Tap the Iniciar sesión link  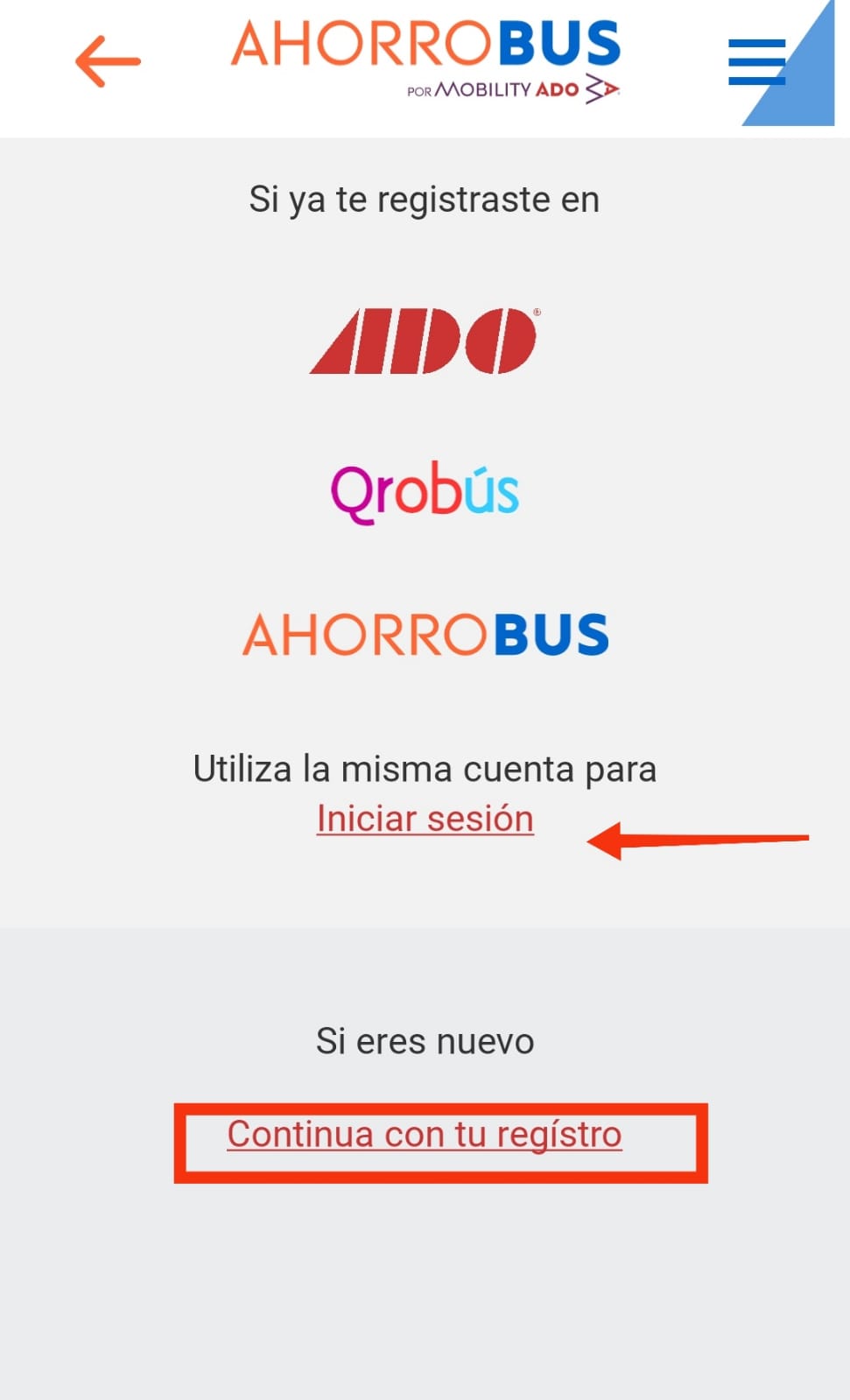coord(425,820)
